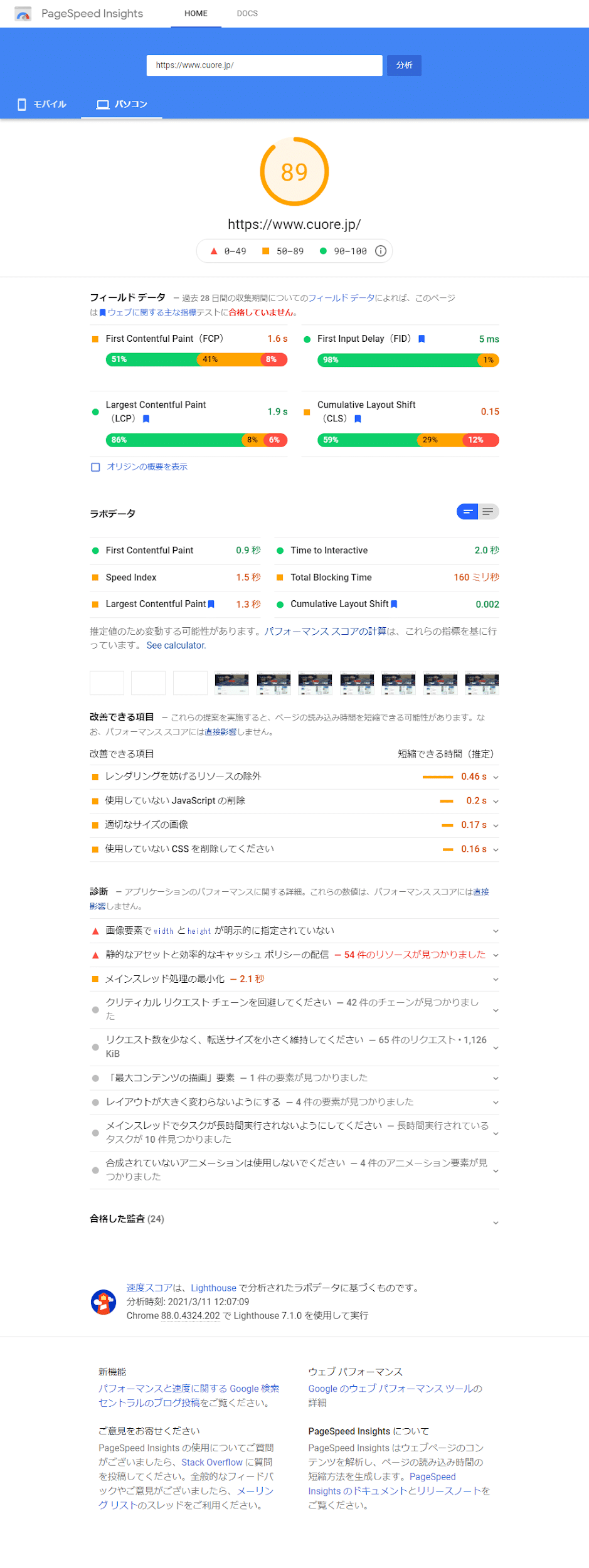Open the DOCS page
The height and width of the screenshot is (1568, 589).
pyautogui.click(x=247, y=13)
